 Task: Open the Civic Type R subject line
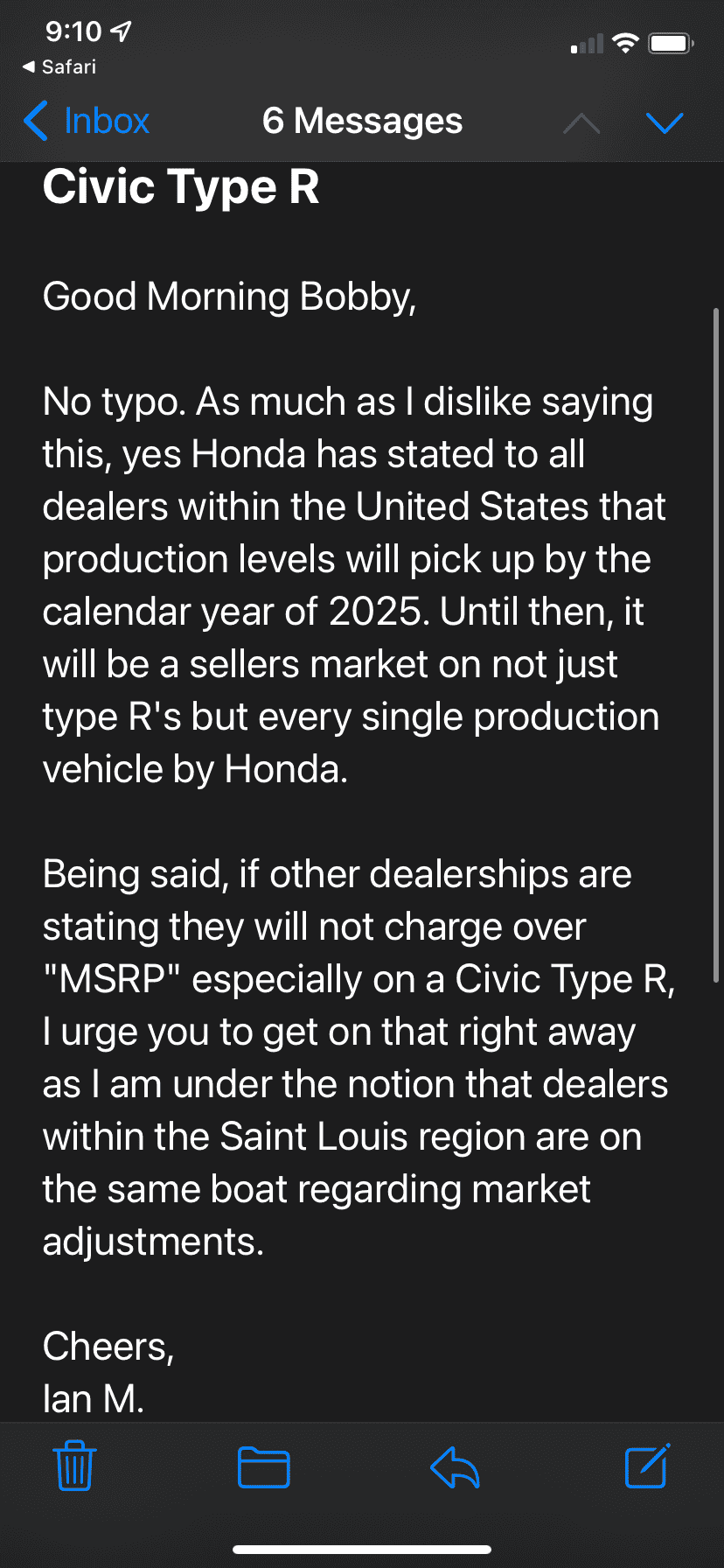click(180, 186)
